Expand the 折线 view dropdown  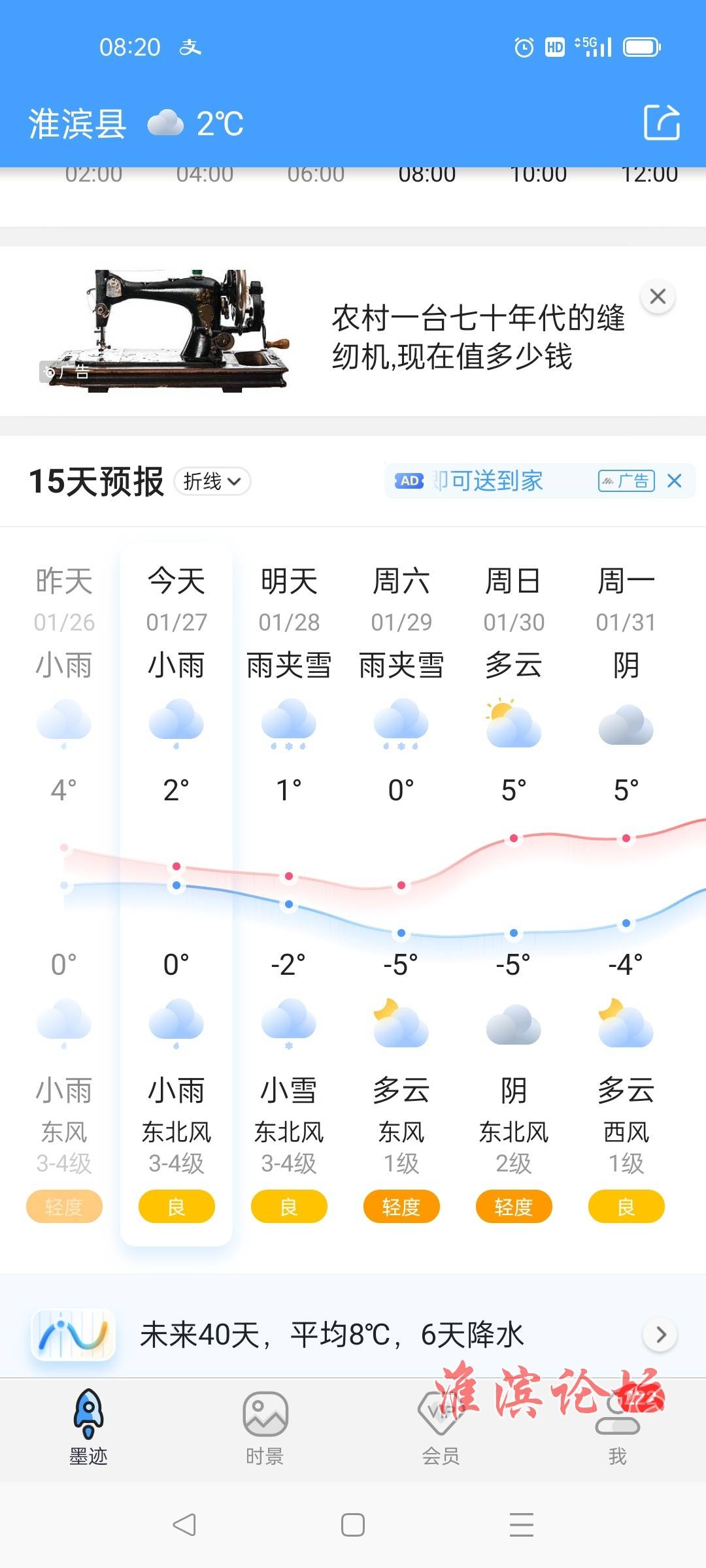pyautogui.click(x=212, y=482)
